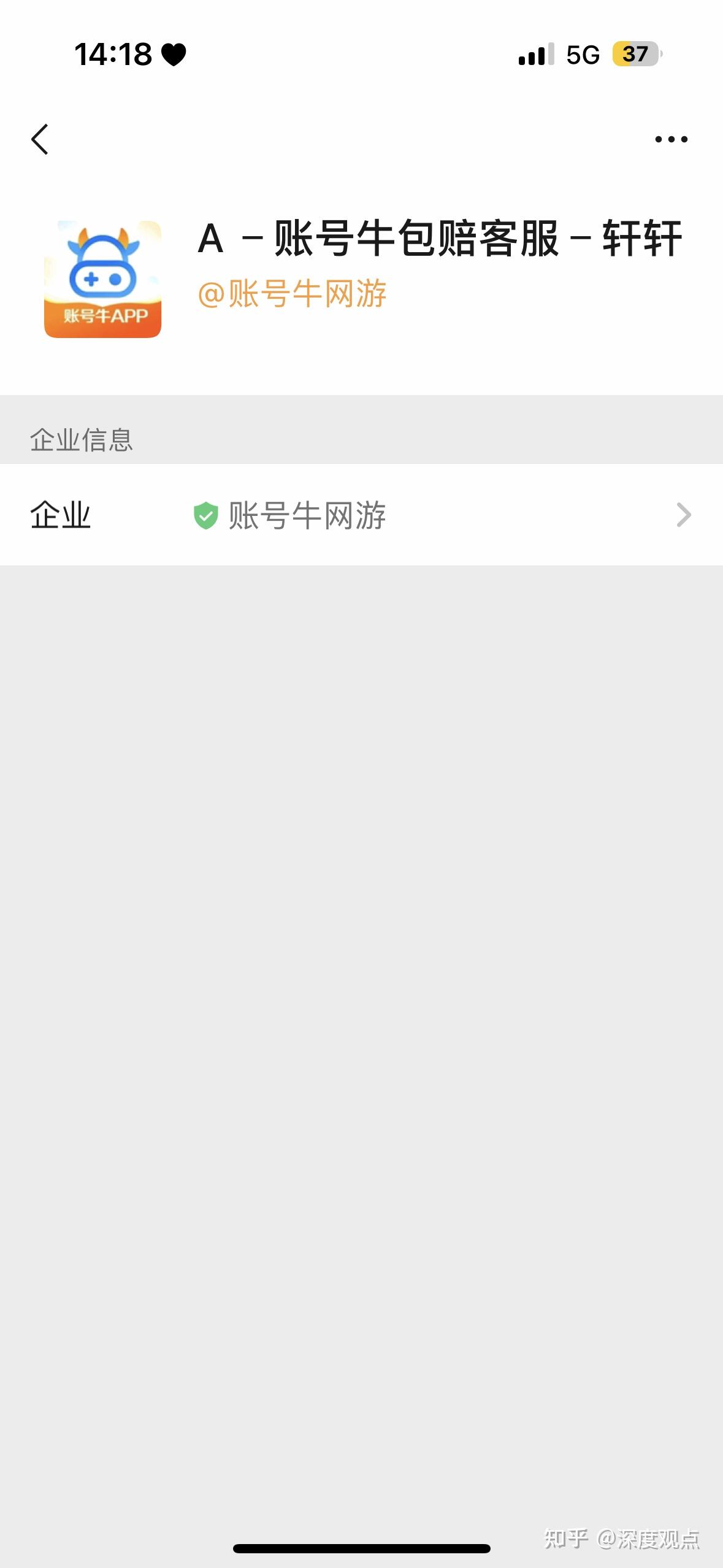This screenshot has width=723, height=1568.
Task: Open the @账号牛网游 enterprise link
Action: 294,293
